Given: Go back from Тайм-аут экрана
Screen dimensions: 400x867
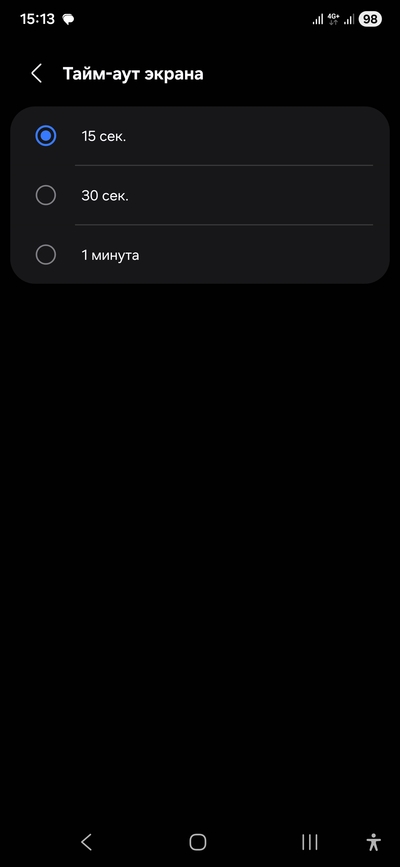Looking at the screenshot, I should pos(37,74).
